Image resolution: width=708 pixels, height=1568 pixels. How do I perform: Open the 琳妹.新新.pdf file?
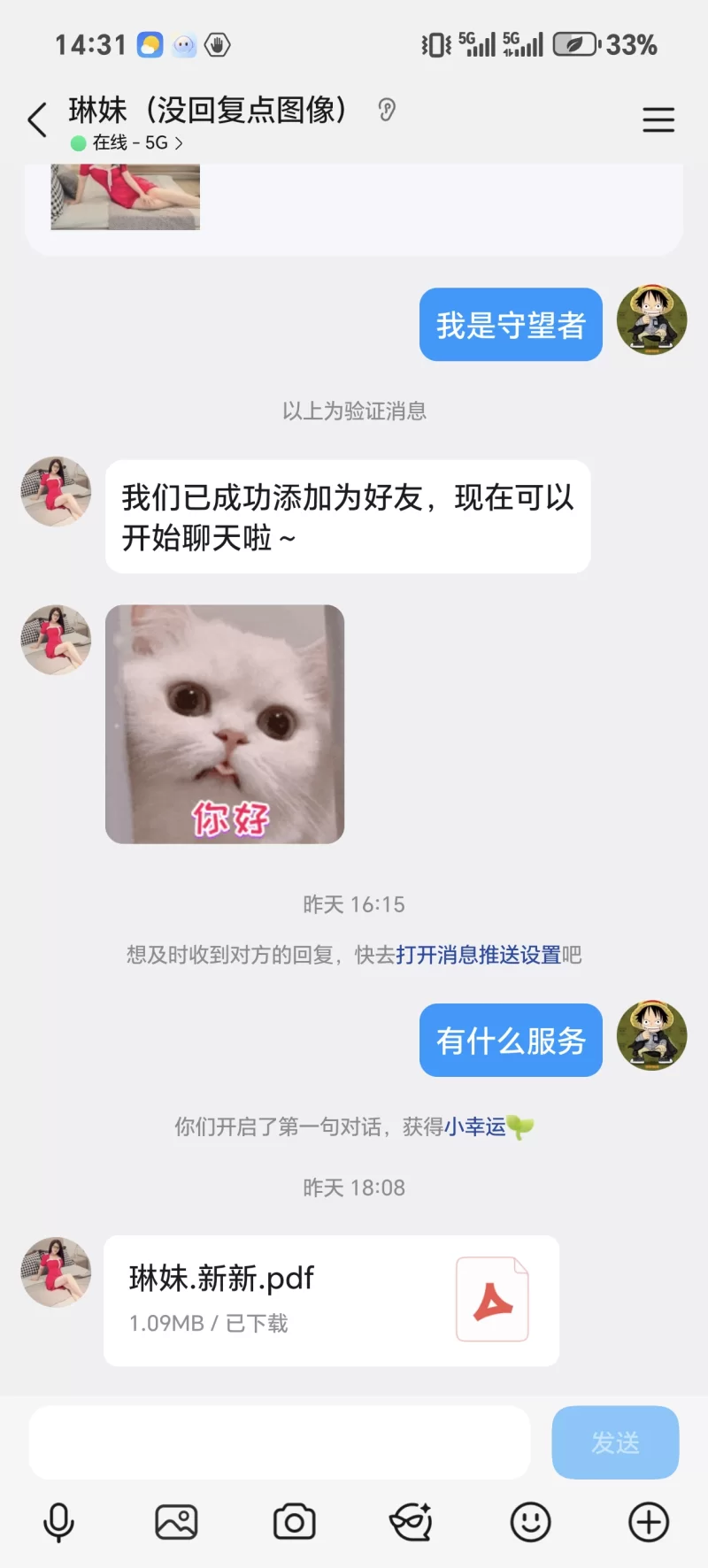click(331, 1300)
